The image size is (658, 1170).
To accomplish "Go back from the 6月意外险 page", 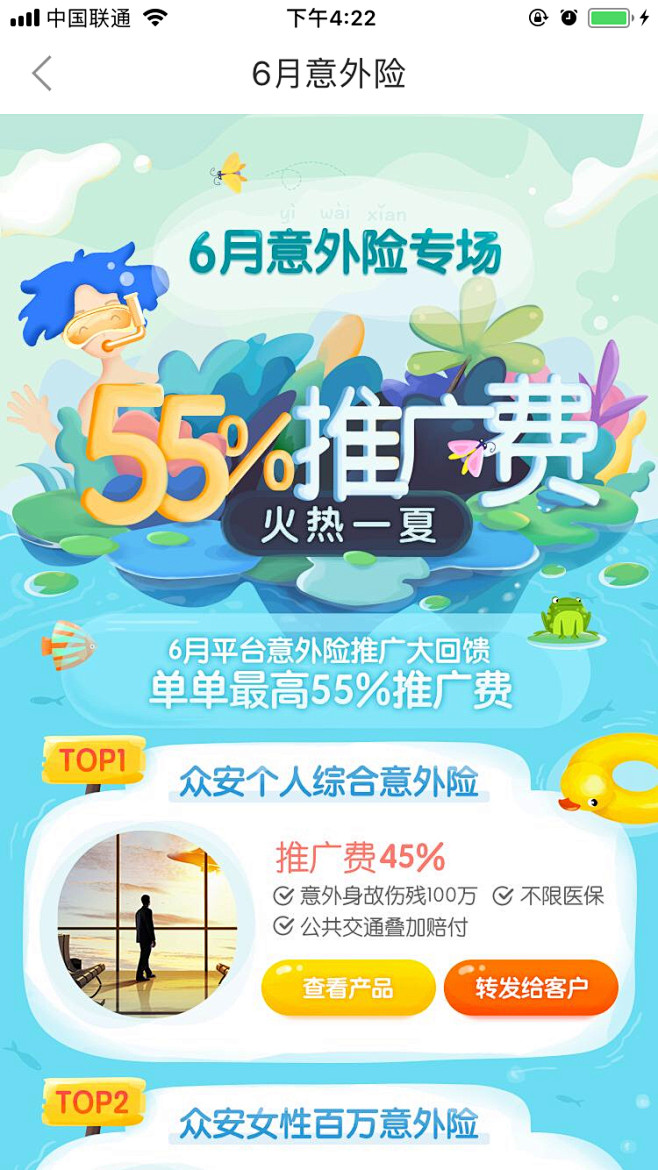I will pyautogui.click(x=42, y=74).
